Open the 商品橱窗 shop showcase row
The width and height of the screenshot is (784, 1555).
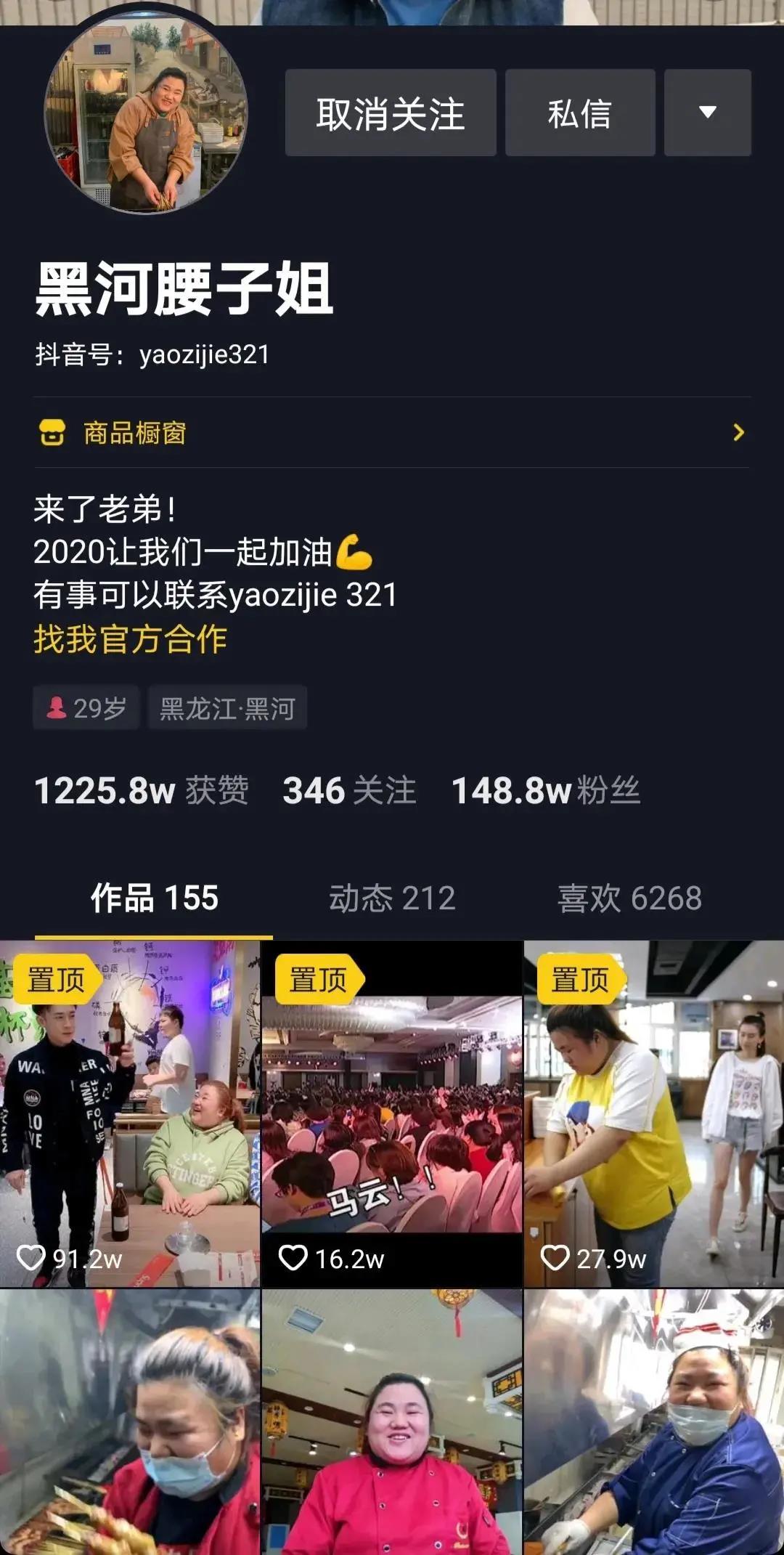coord(392,433)
